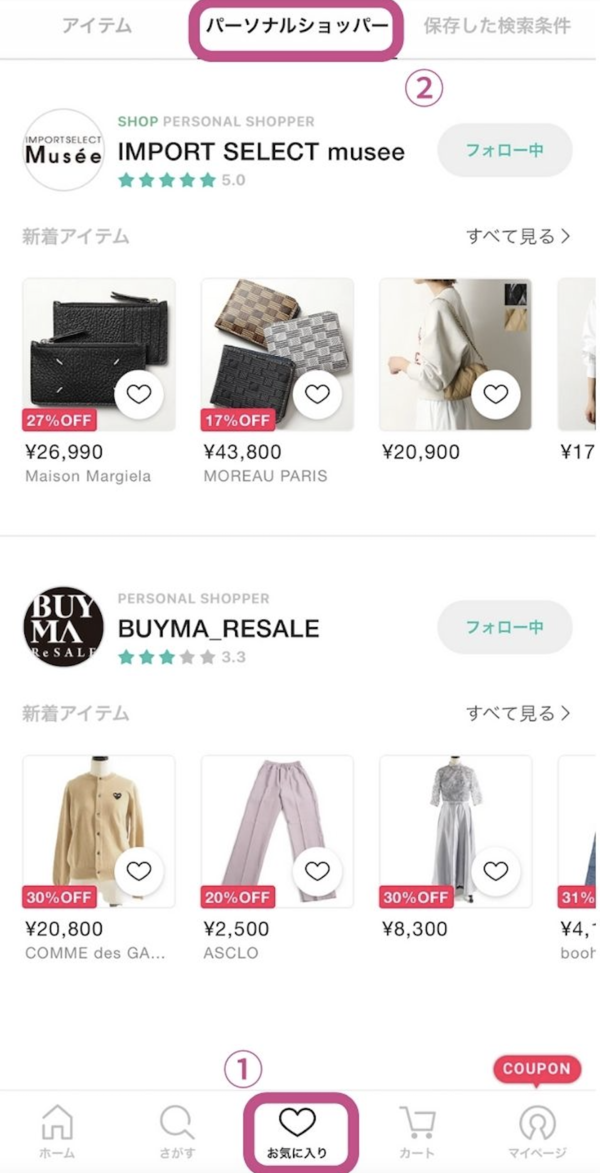Open the BUYMA_RESALE shopper profile
Image resolution: width=600 pixels, height=1173 pixels.
click(x=218, y=629)
